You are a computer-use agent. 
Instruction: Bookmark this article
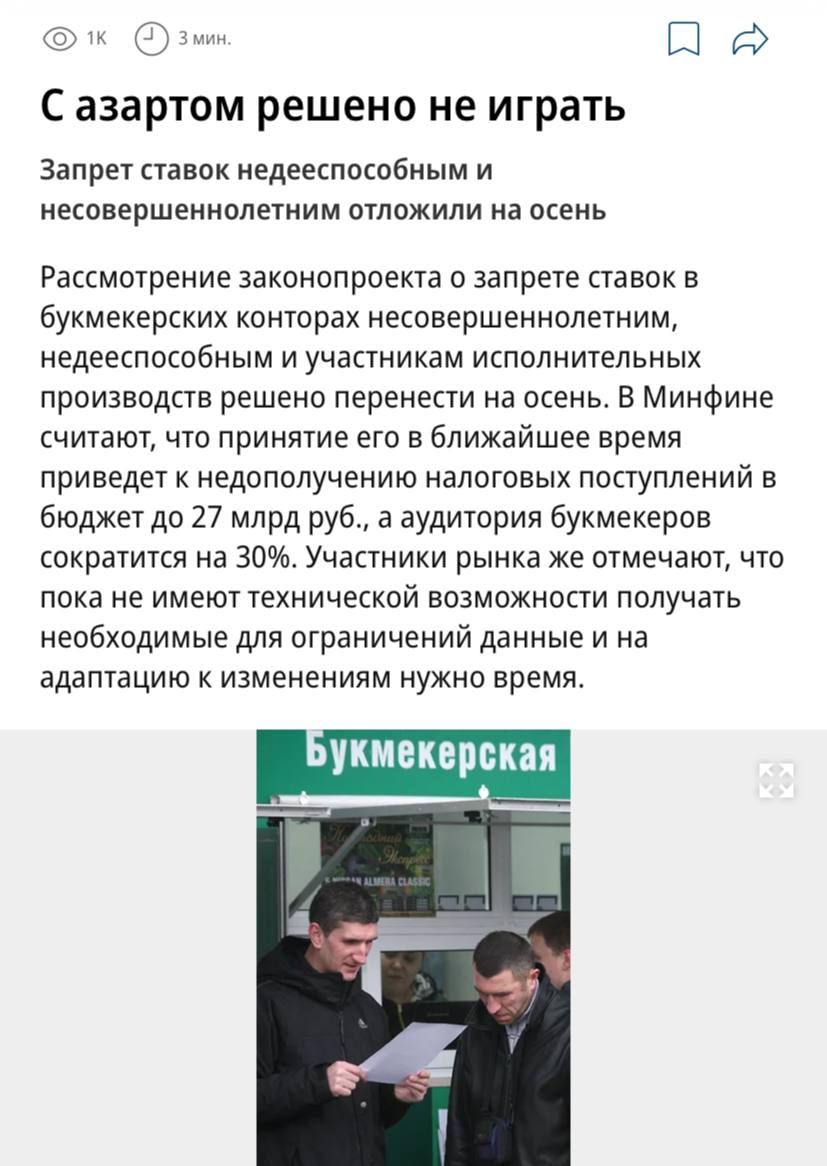click(683, 40)
